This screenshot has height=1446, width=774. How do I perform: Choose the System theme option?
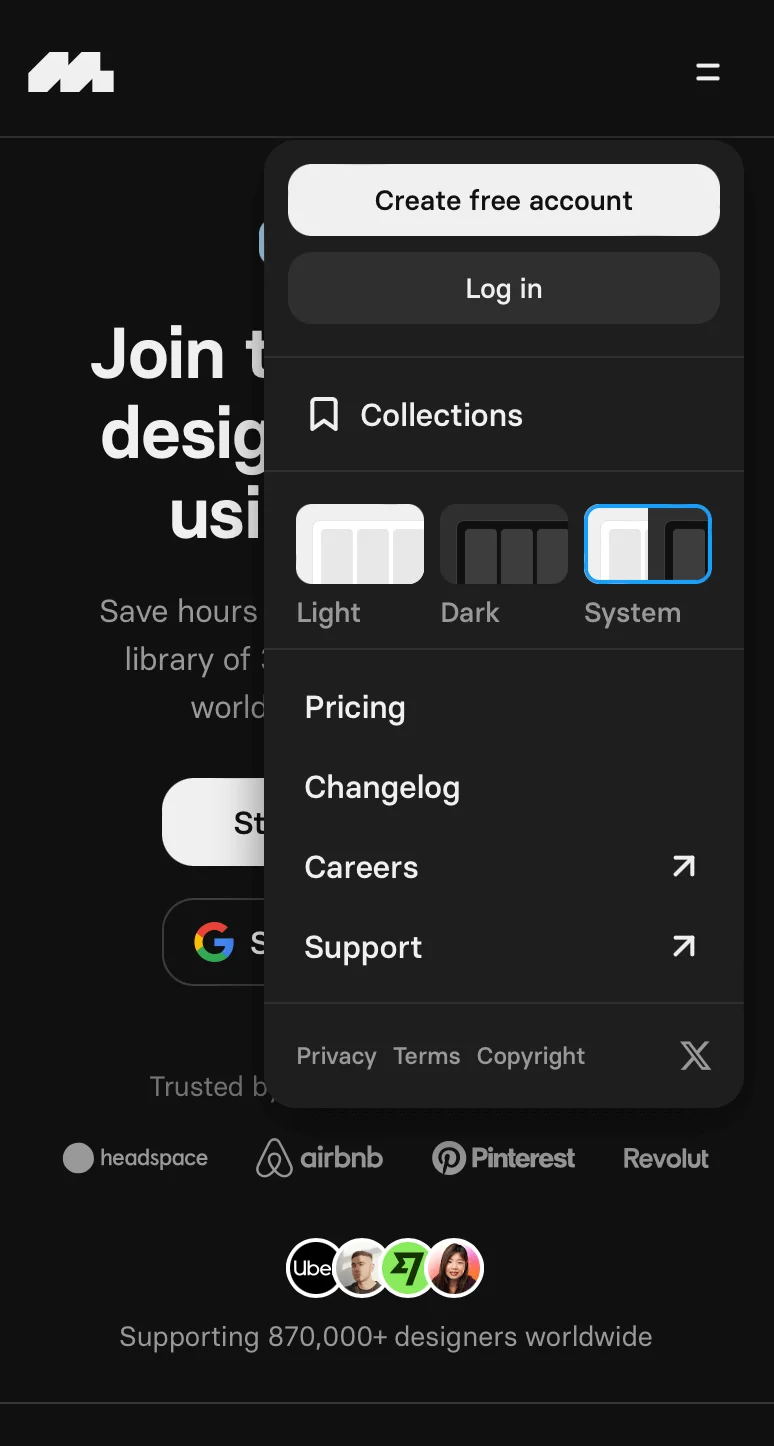coord(648,545)
